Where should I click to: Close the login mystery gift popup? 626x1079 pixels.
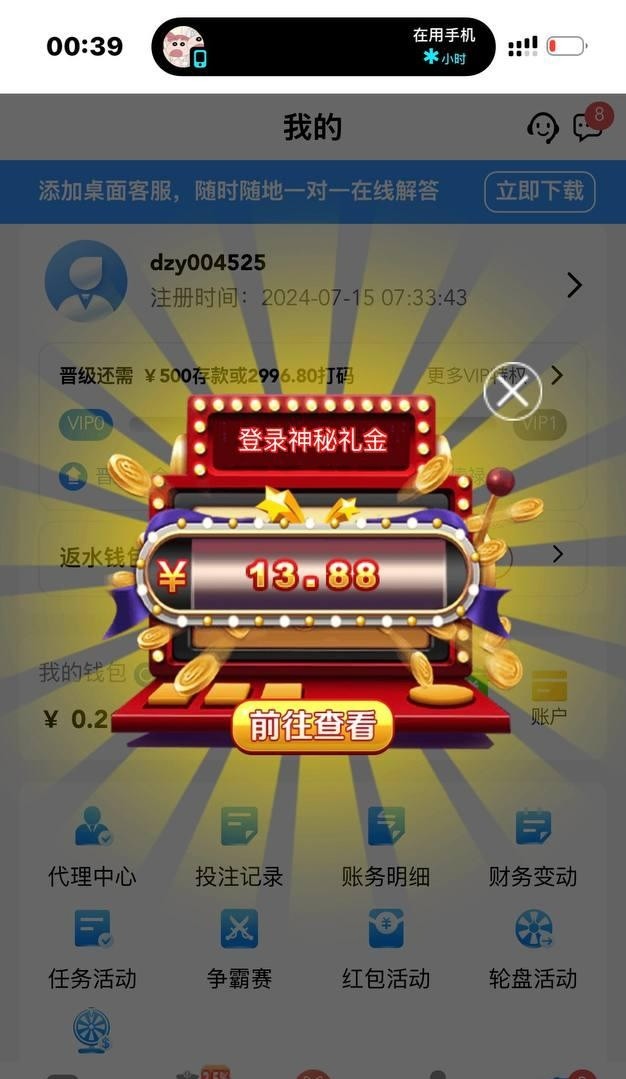(x=512, y=391)
